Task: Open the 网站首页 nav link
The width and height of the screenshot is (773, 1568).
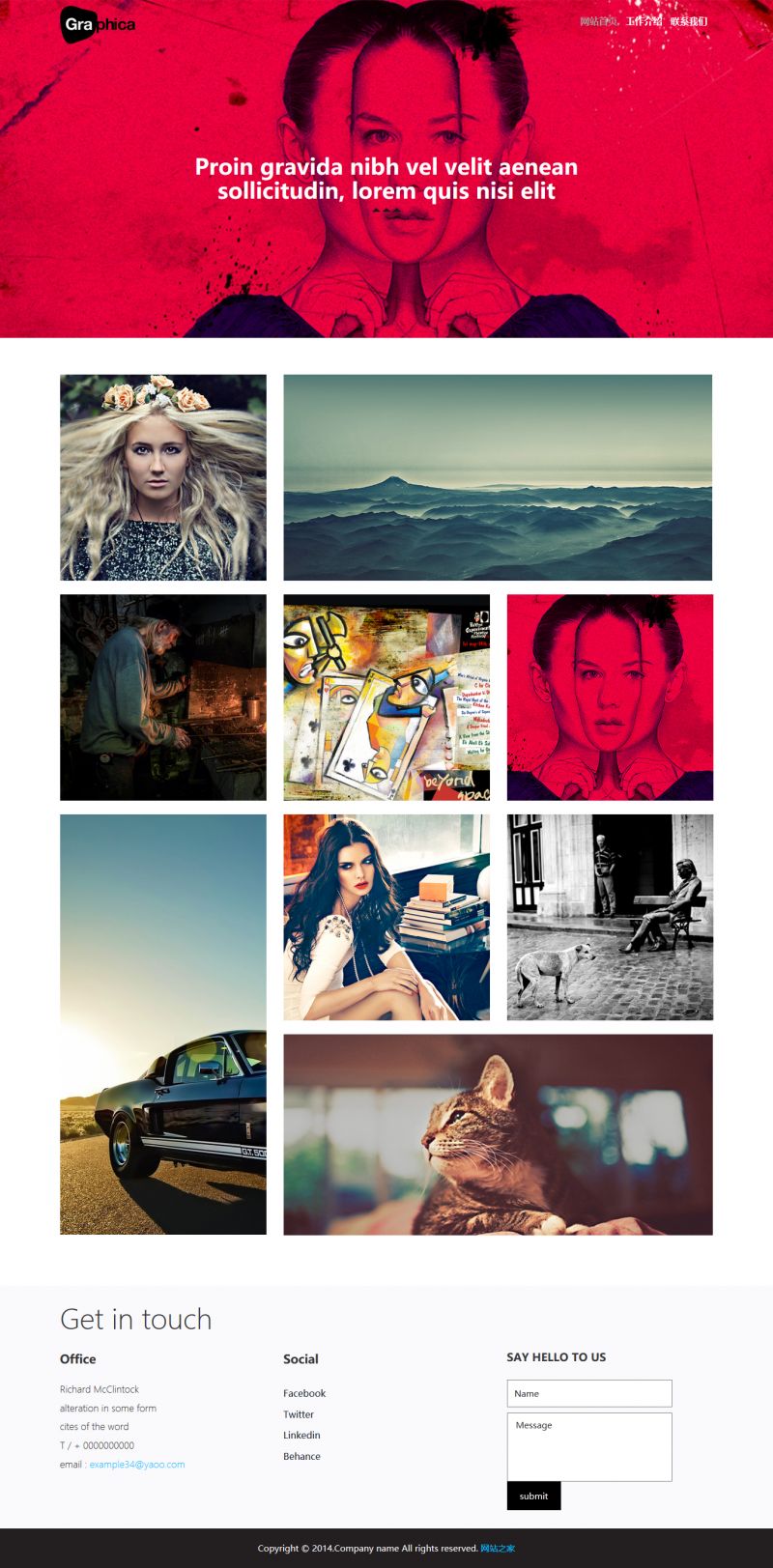Action: tap(599, 21)
